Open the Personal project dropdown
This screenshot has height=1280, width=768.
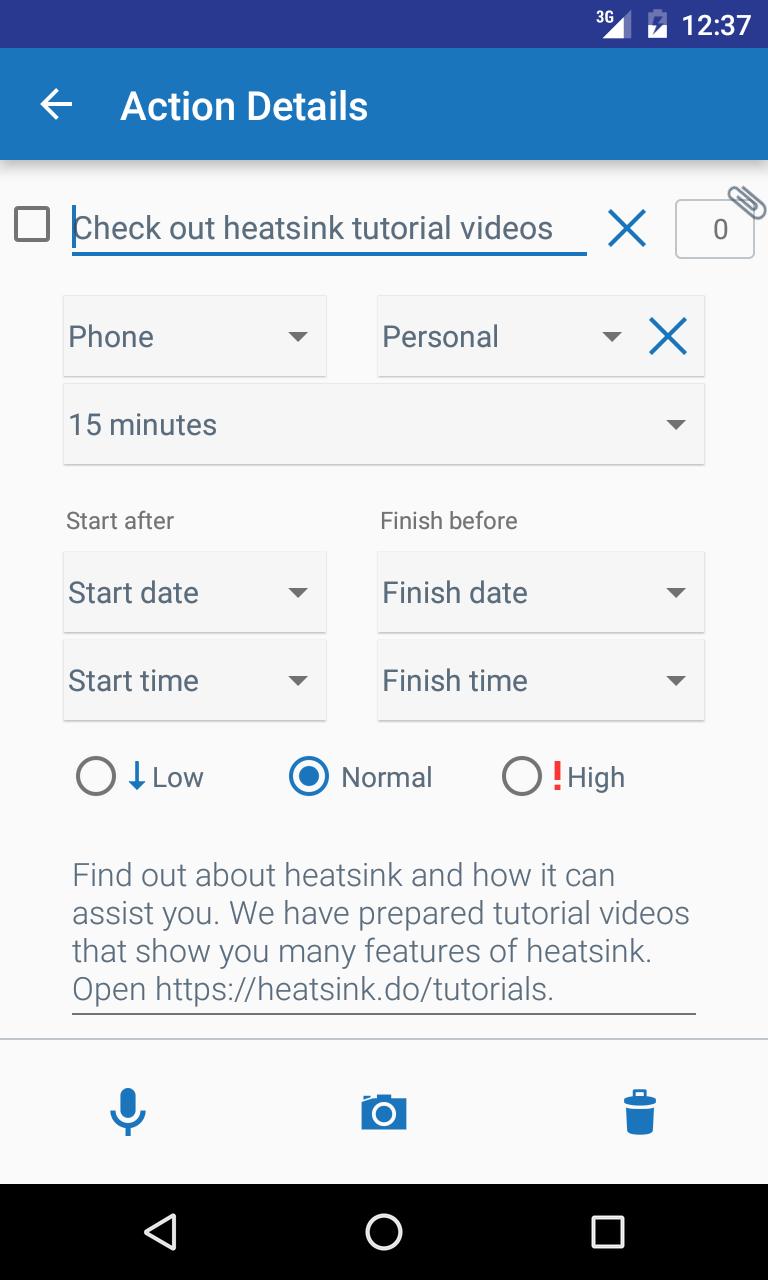tap(502, 336)
